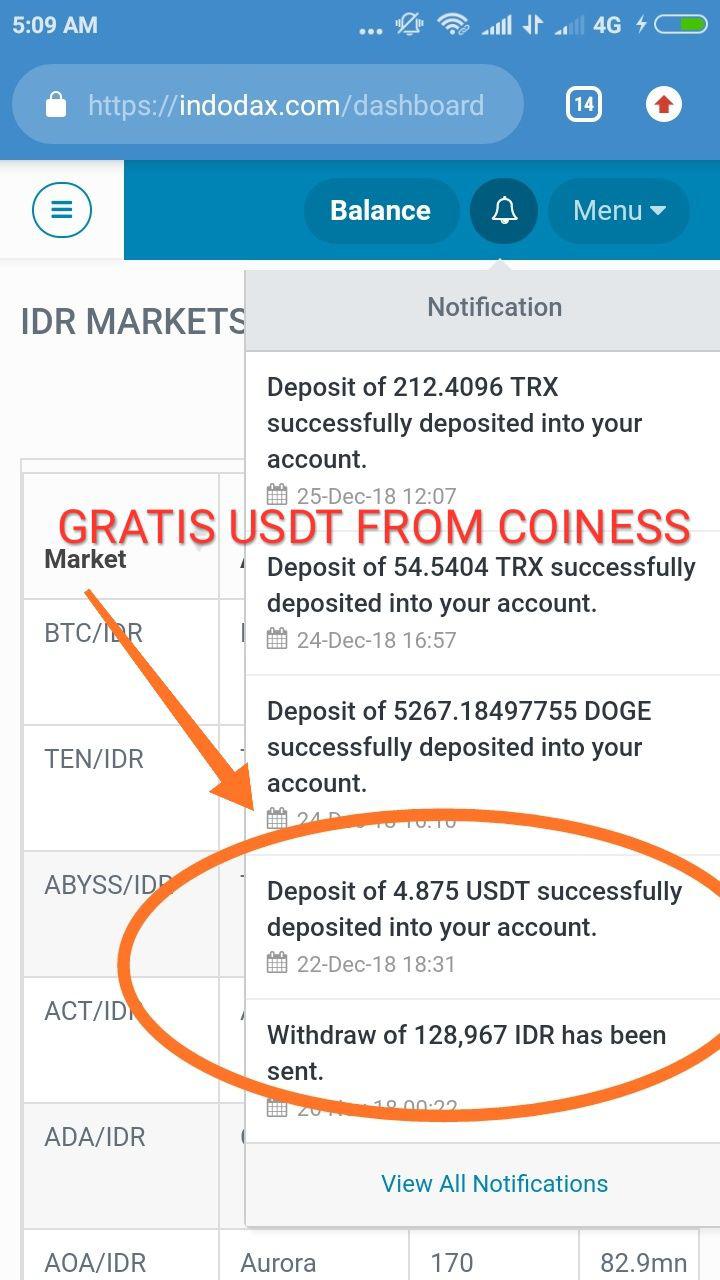720x1280 pixels.
Task: Close the notifications bell dropdown
Action: [504, 210]
